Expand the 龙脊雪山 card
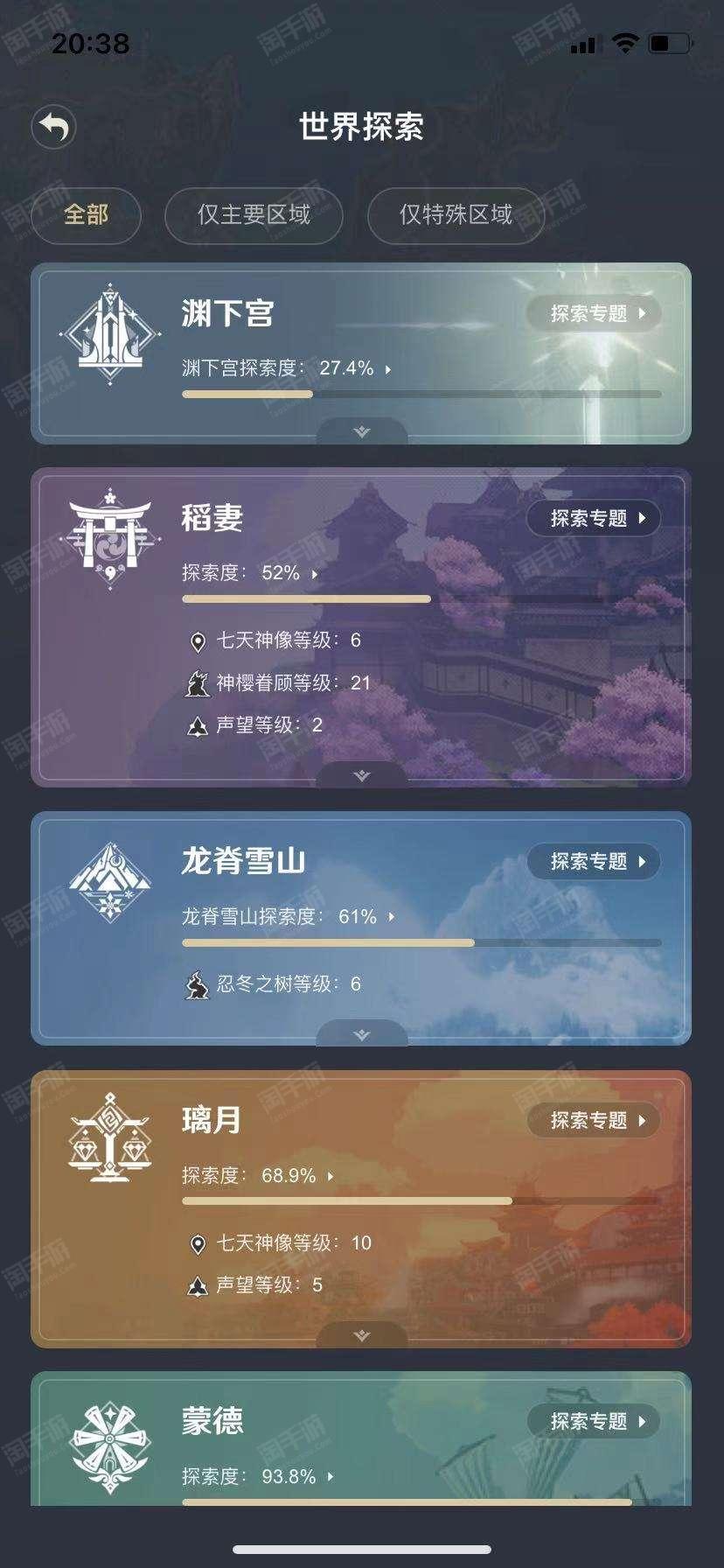This screenshot has width=724, height=1568. 362,1034
